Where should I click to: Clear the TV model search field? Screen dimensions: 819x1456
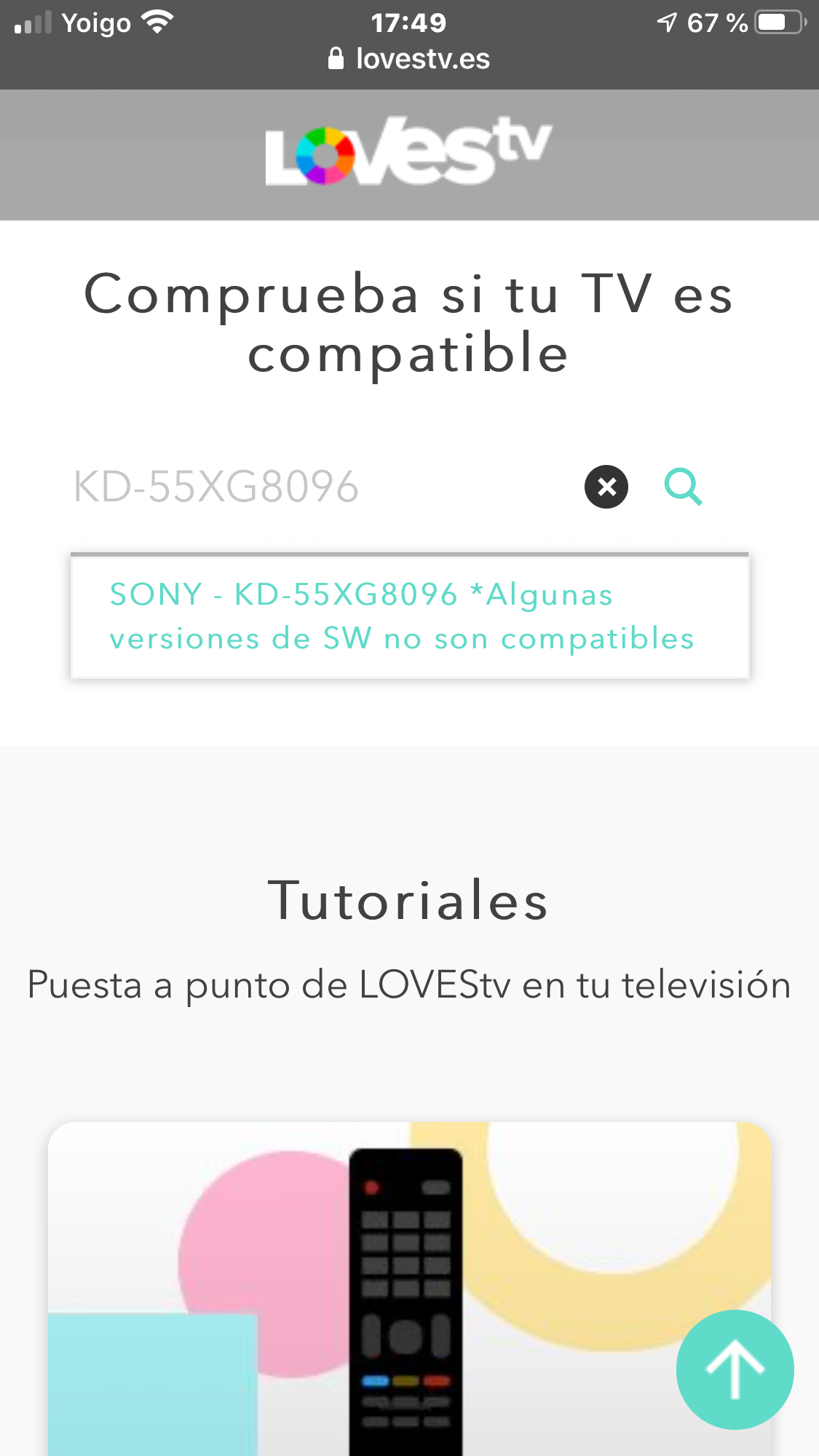(x=606, y=486)
